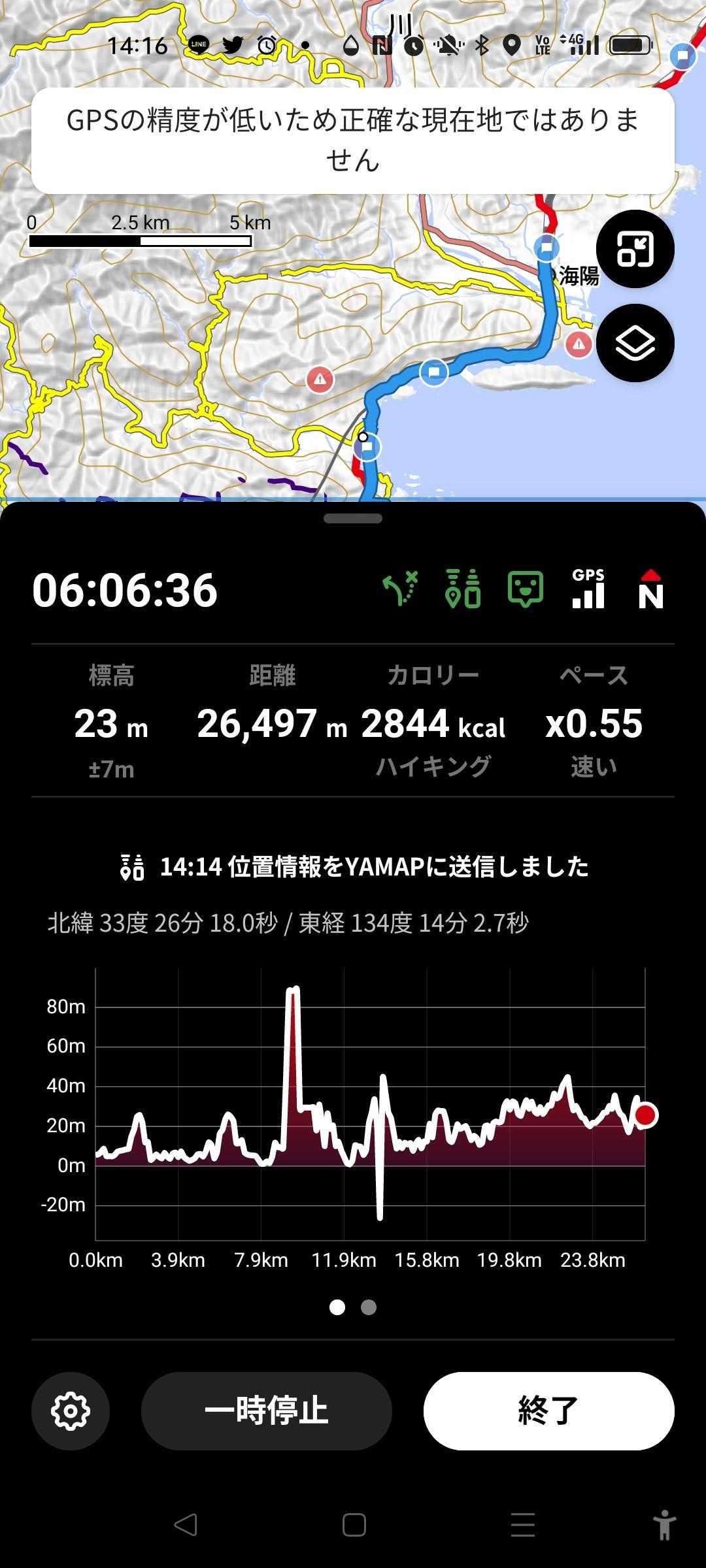Open the GPS signal strength indicator

pos(588,588)
